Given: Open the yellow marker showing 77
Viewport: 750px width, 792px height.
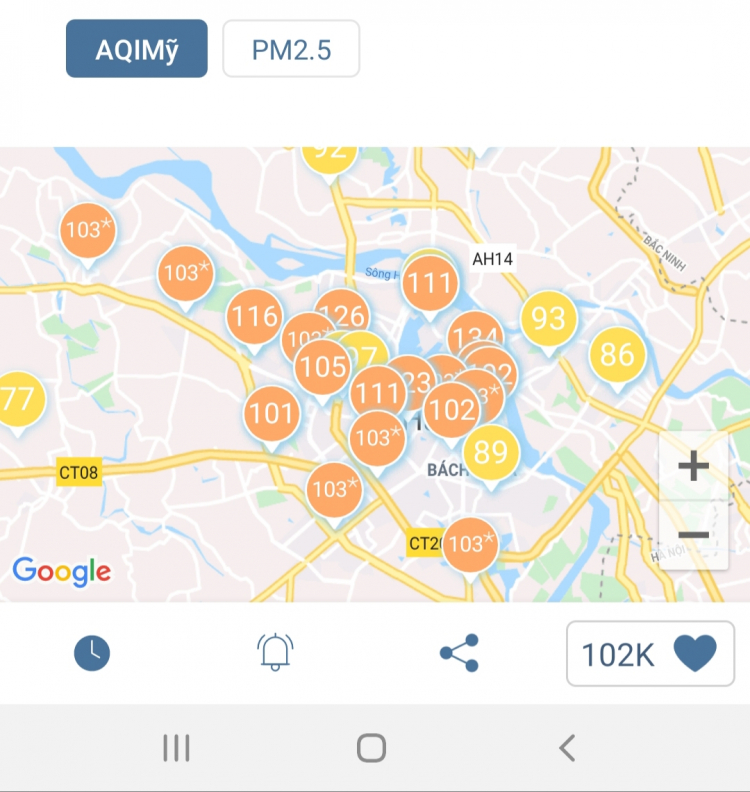Looking at the screenshot, I should 16,399.
